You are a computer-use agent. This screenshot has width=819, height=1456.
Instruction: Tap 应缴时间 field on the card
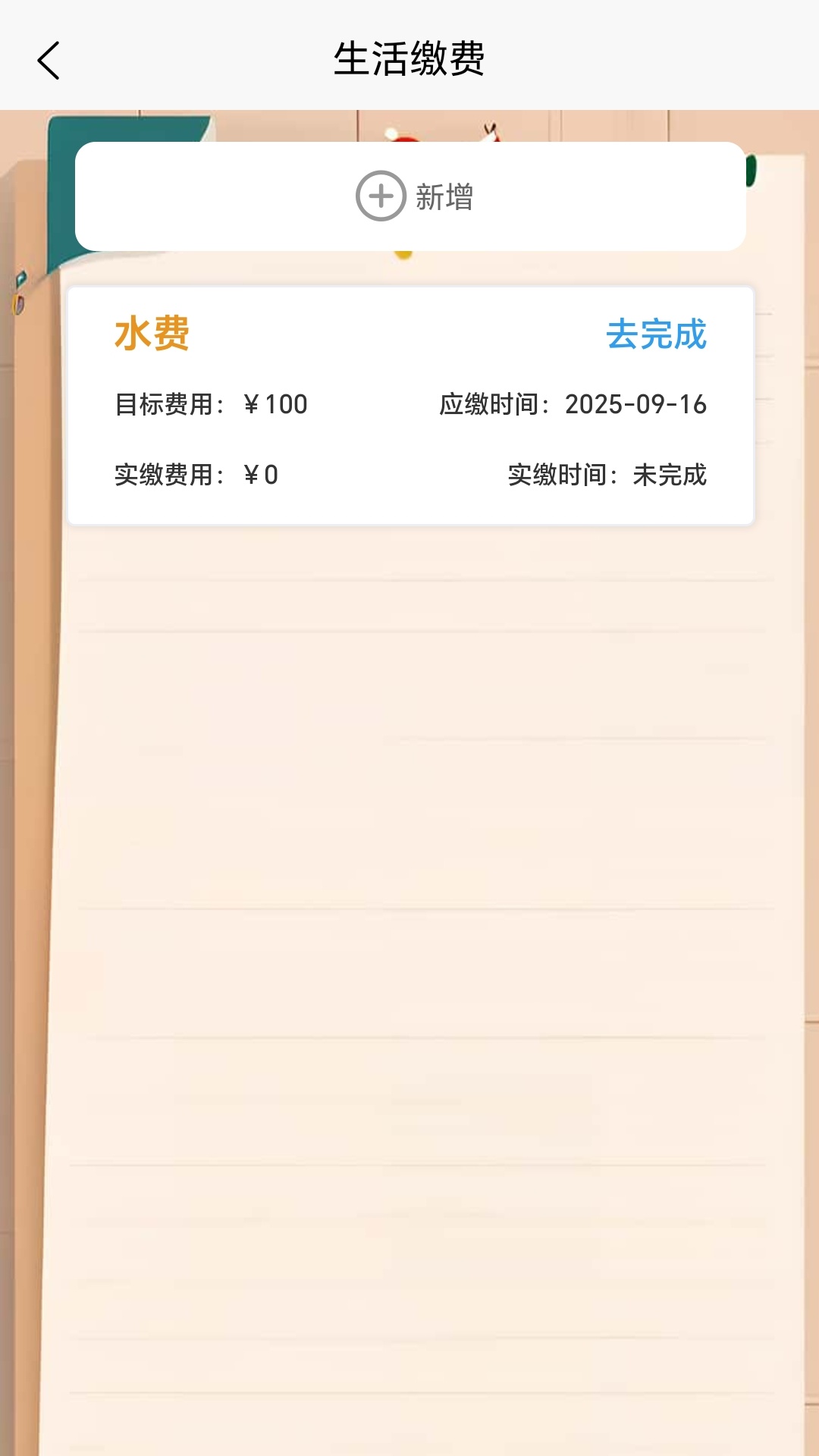point(493,404)
